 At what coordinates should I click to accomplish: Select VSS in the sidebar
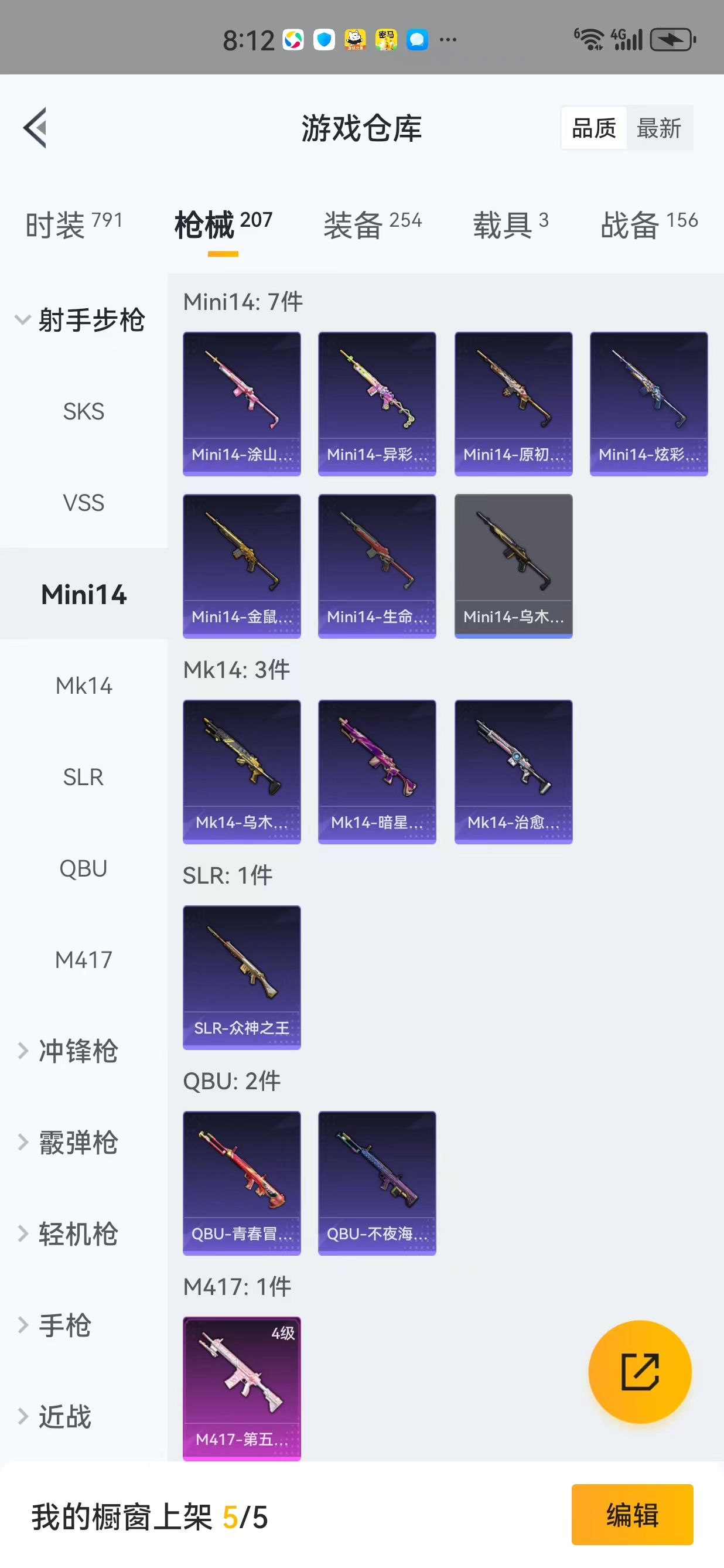click(83, 503)
